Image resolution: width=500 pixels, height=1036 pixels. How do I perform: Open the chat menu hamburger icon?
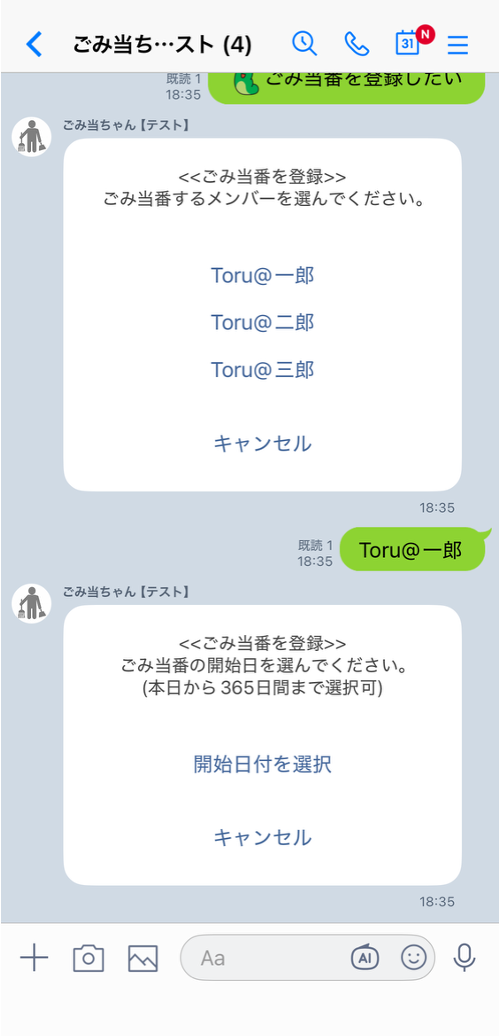click(458, 44)
